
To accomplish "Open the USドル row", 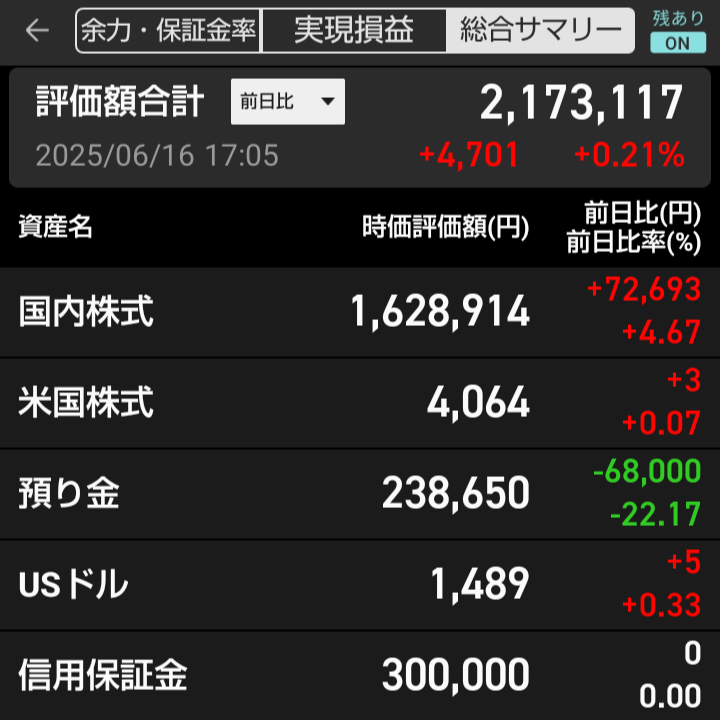I will (x=360, y=585).
